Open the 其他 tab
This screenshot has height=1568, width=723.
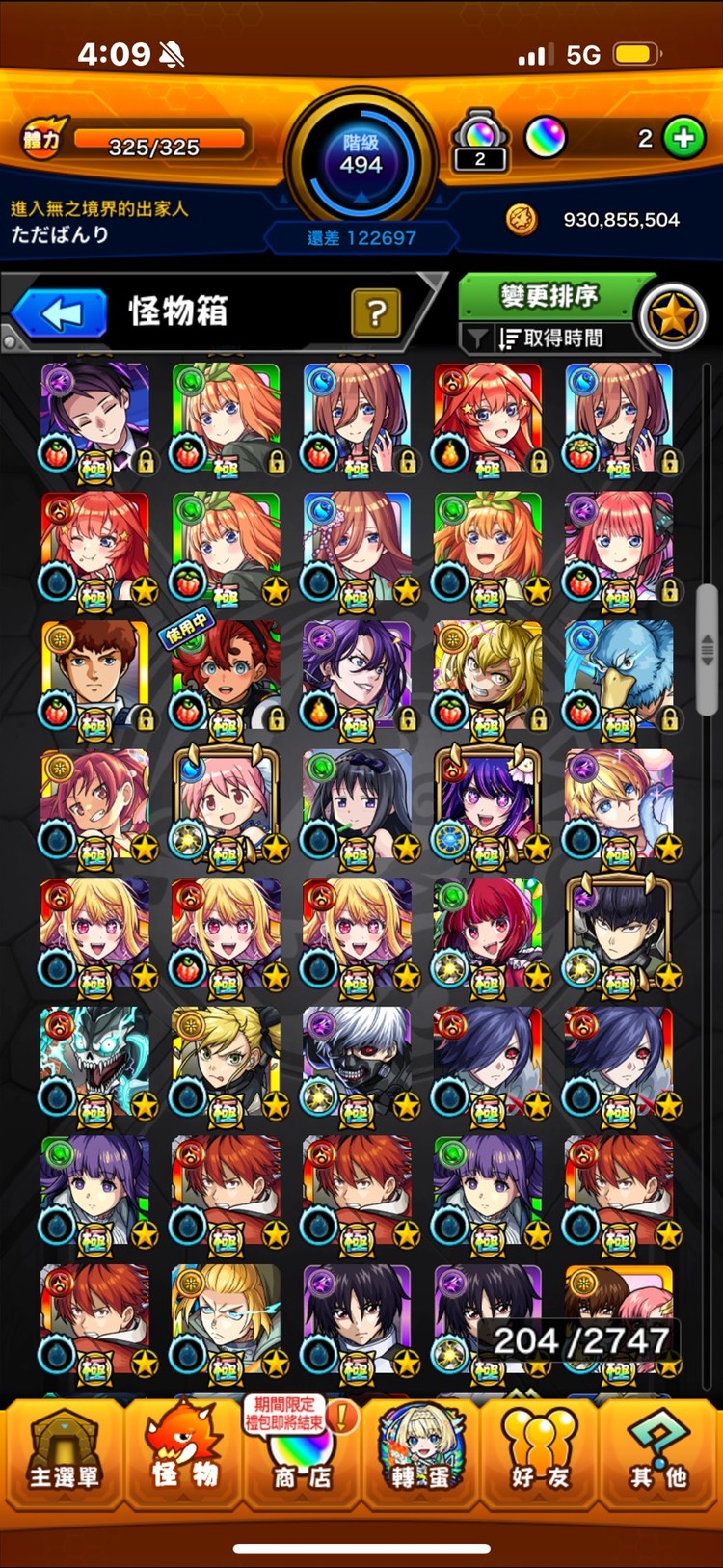pos(659,1455)
